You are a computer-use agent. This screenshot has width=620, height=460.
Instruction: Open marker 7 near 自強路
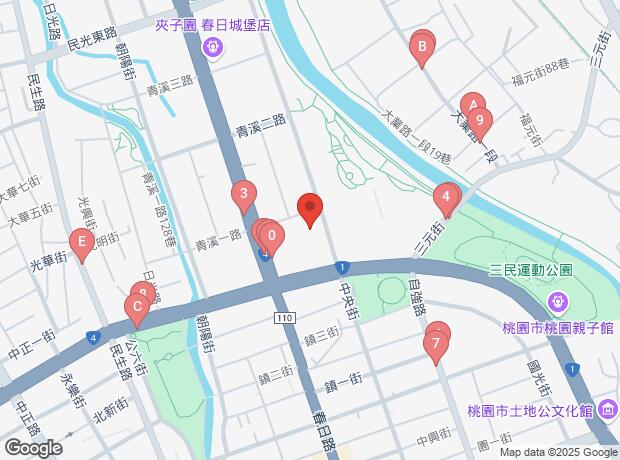tap(434, 346)
